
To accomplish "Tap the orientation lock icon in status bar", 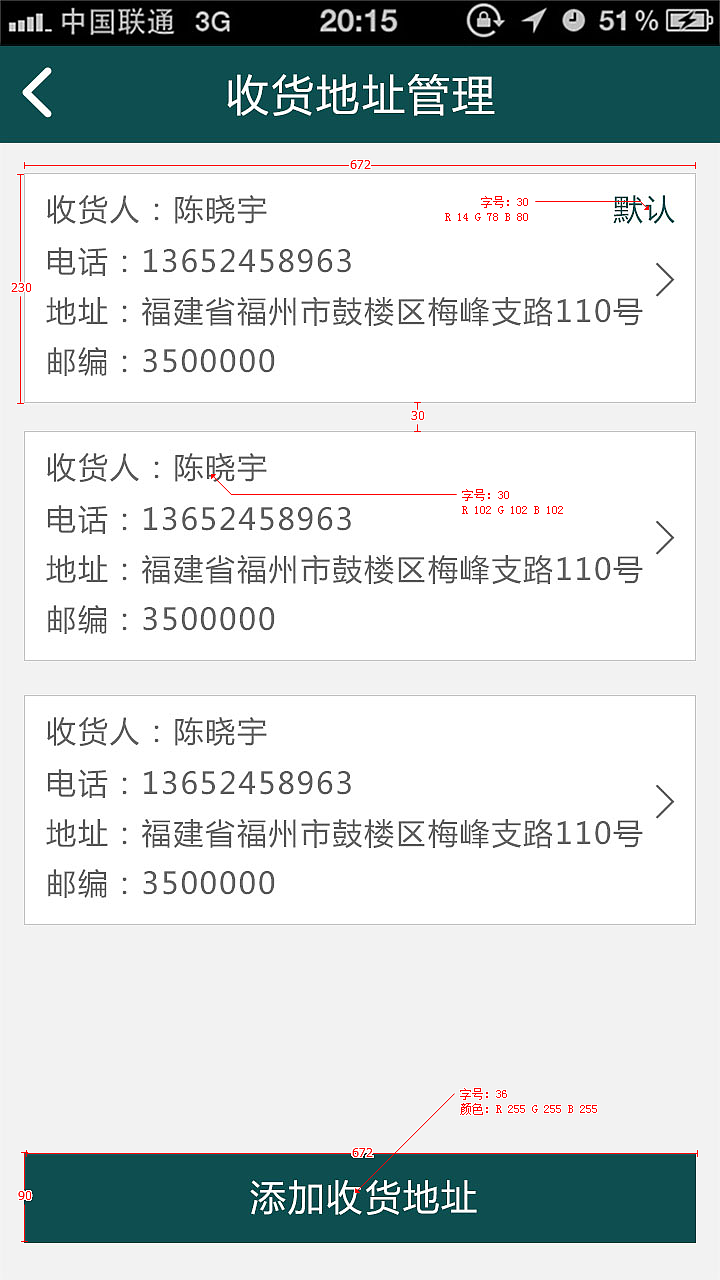I will pyautogui.click(x=483, y=21).
